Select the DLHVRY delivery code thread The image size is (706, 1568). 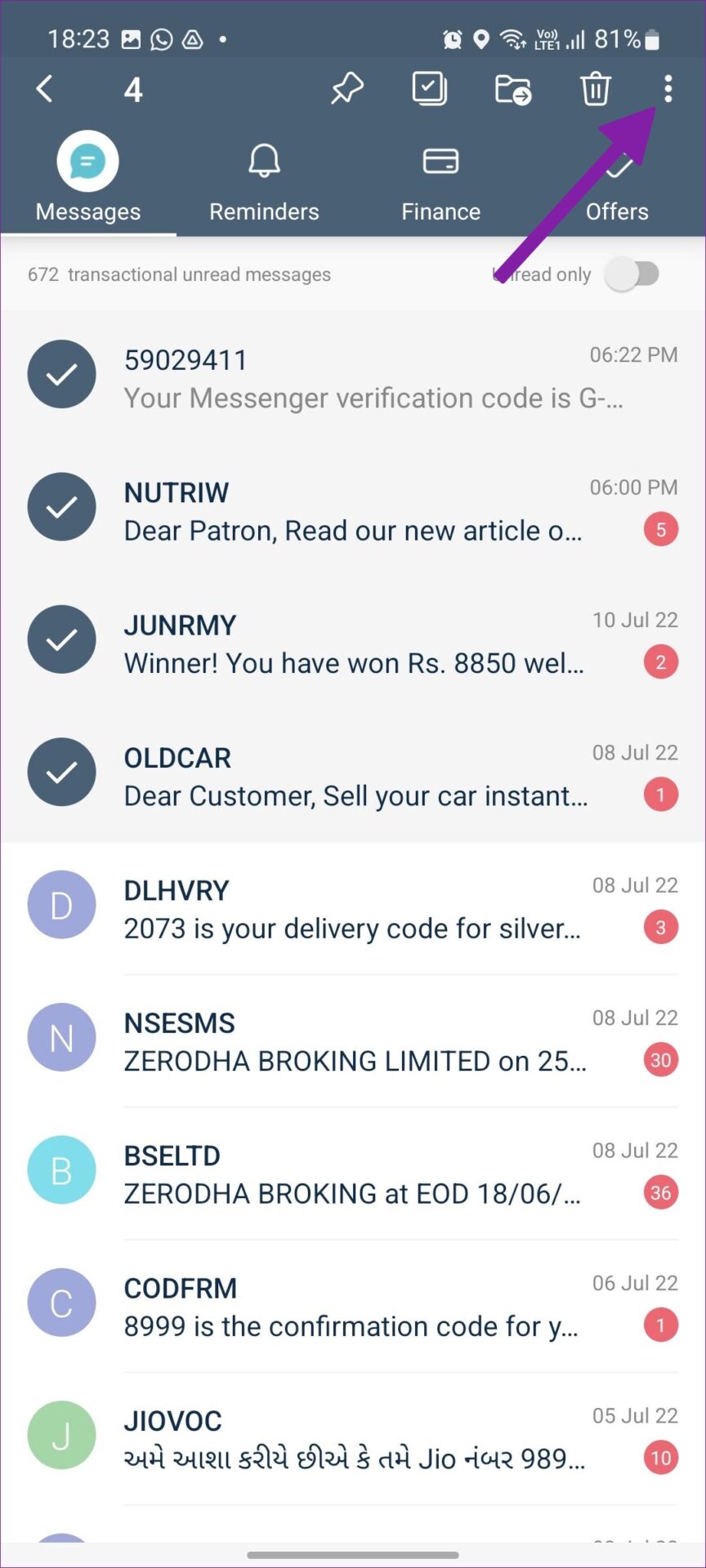62,905
